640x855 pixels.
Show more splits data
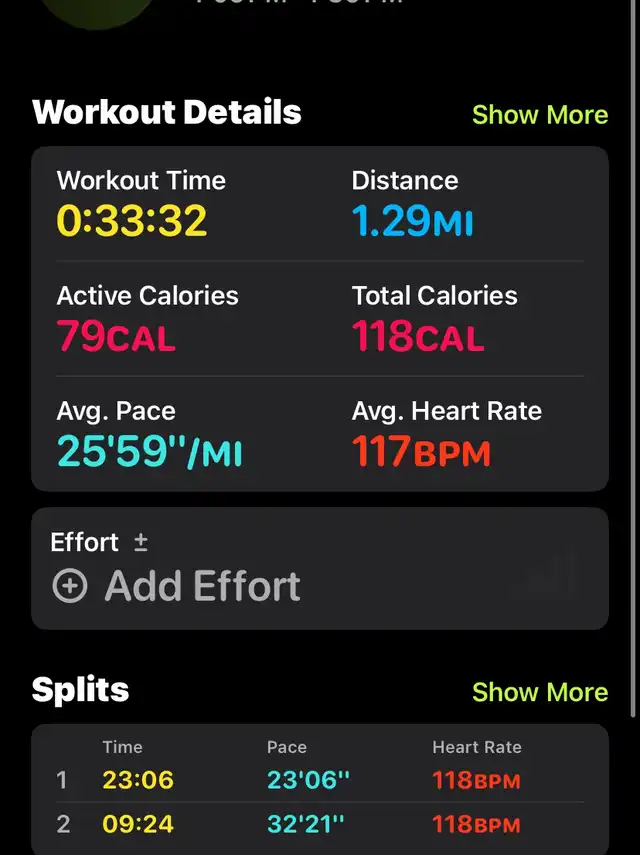[539, 692]
